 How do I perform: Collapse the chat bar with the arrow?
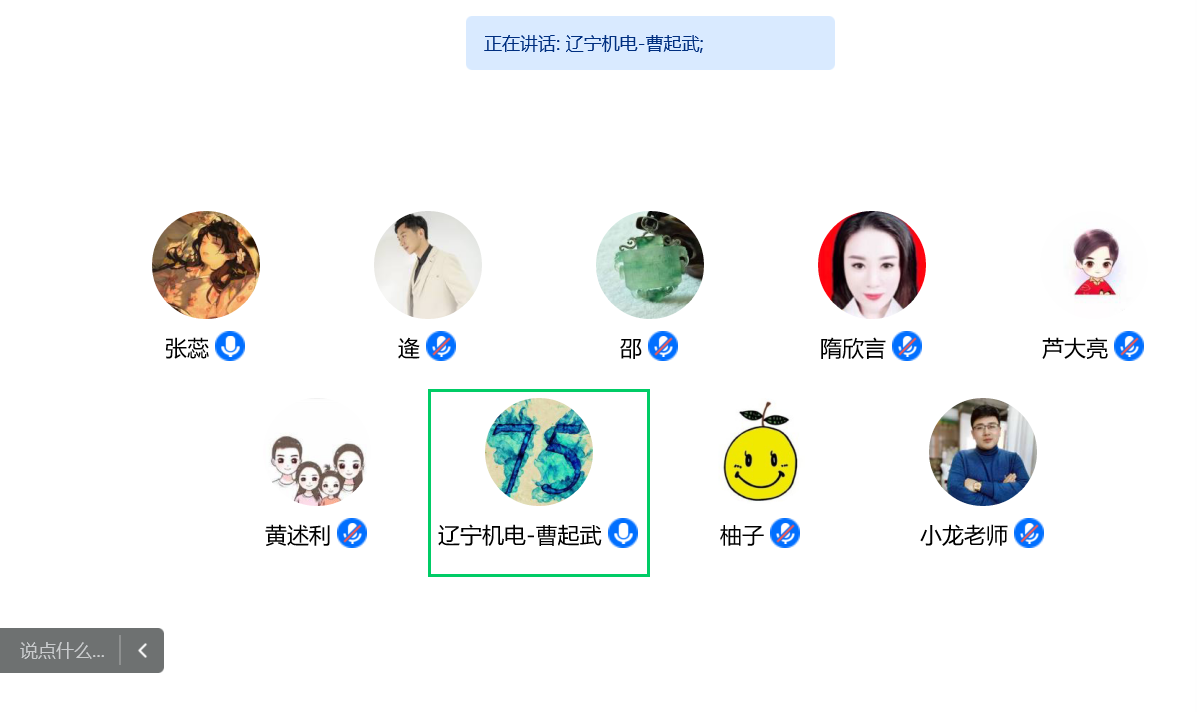pos(143,651)
